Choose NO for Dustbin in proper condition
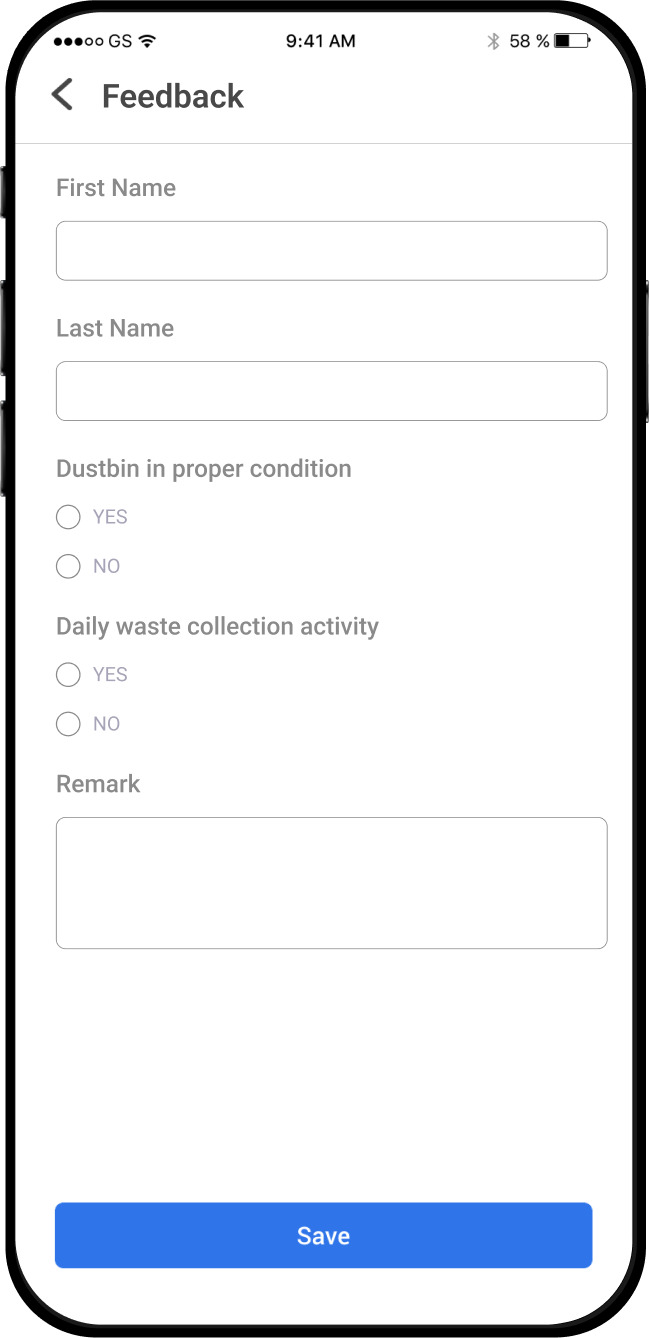 68,566
